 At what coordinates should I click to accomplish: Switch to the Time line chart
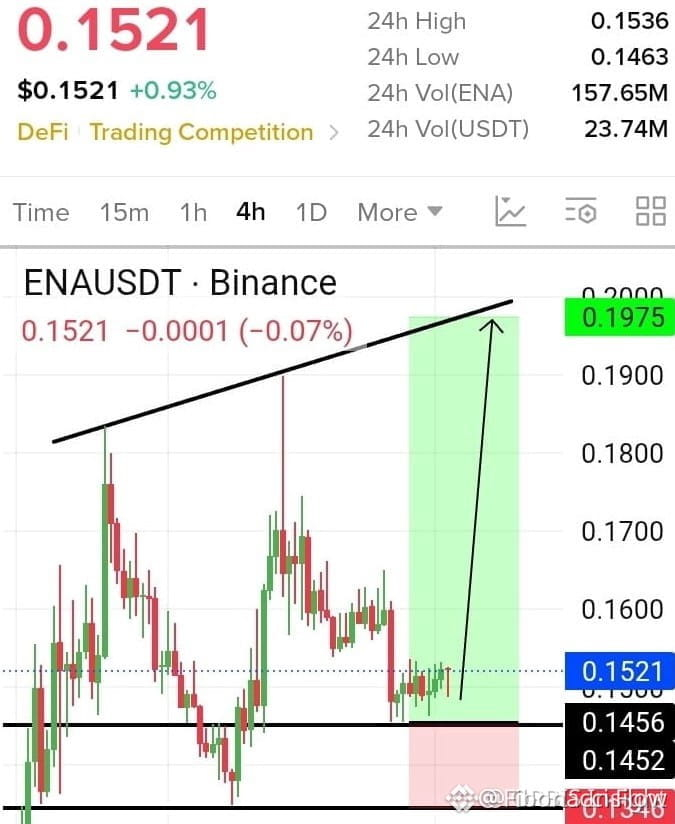[41, 212]
